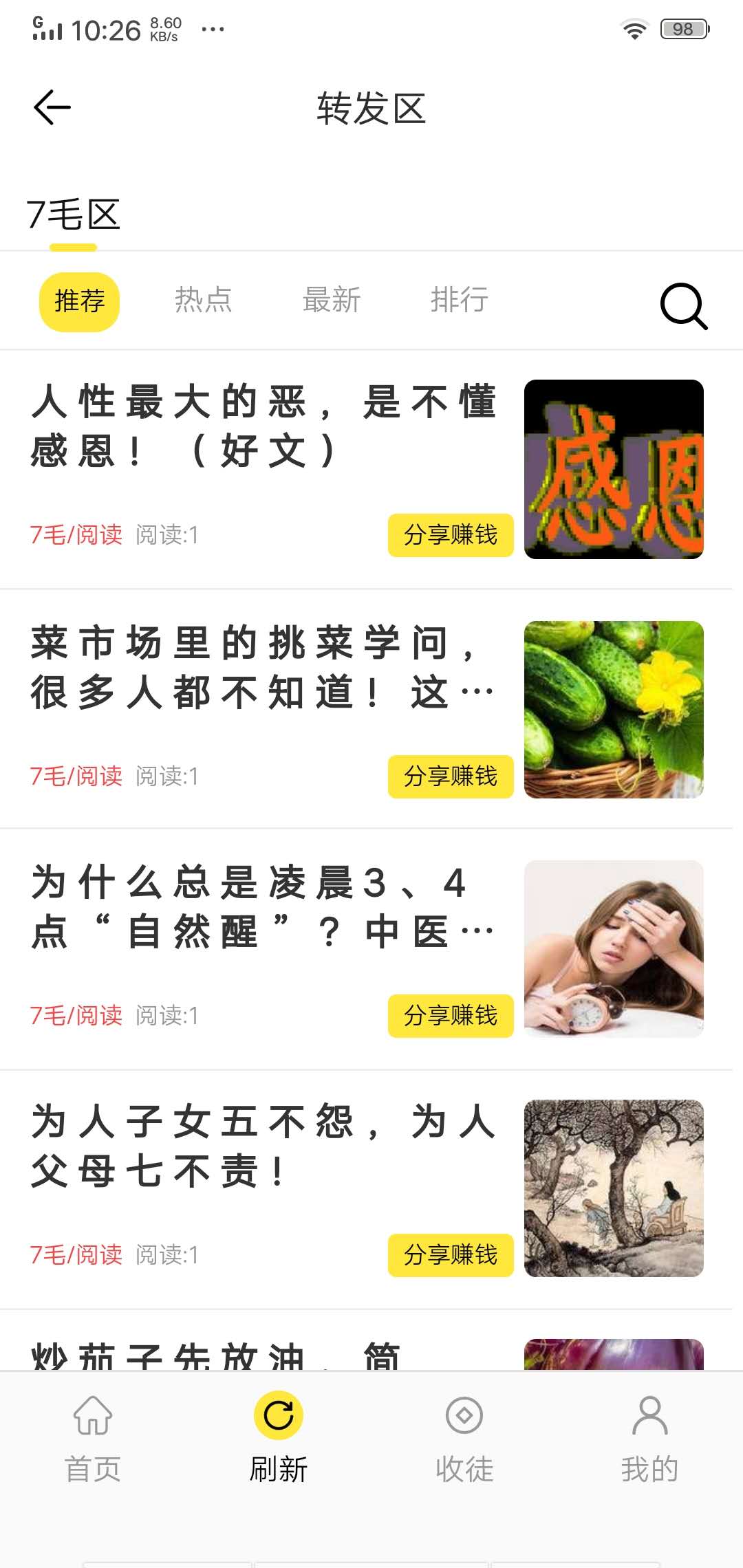Switch to the 排行 ranking tab
Screen dimensions: 743x1568
[459, 301]
